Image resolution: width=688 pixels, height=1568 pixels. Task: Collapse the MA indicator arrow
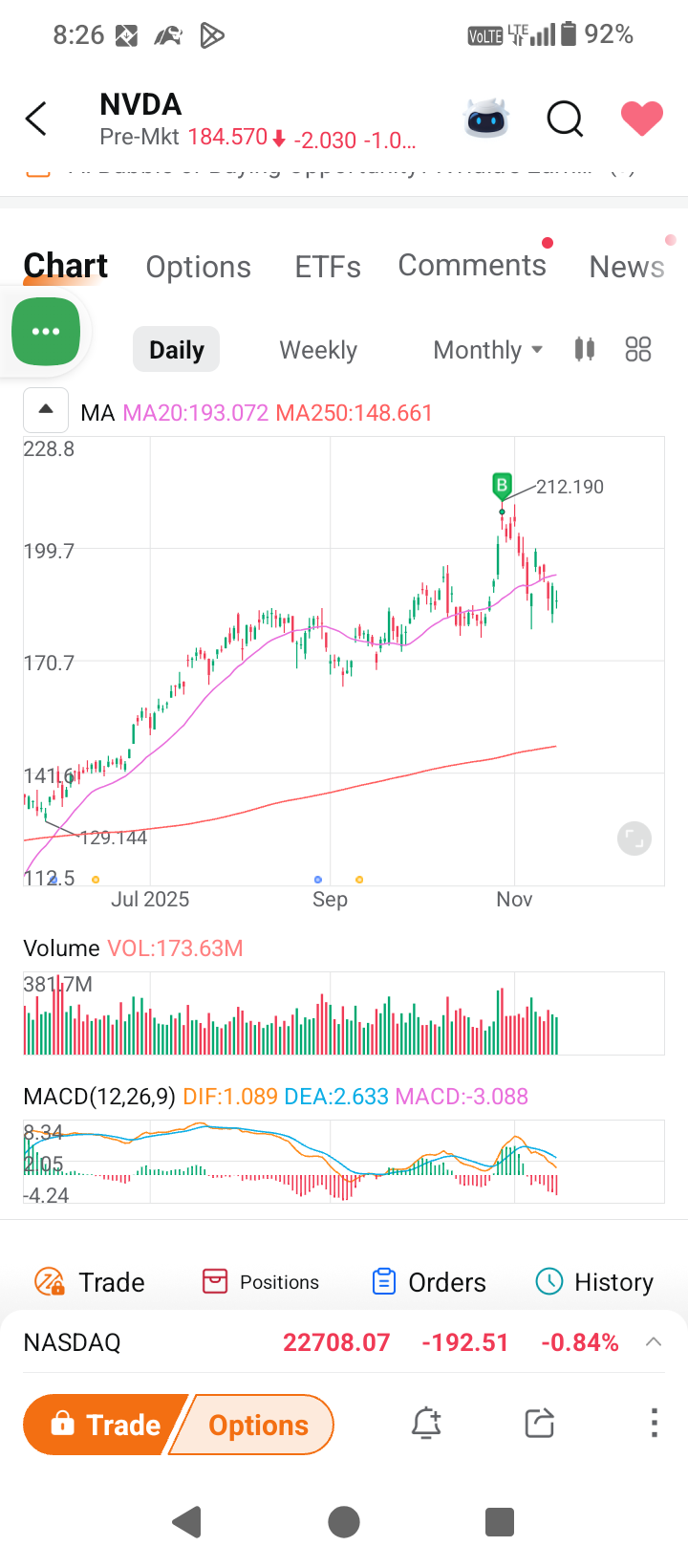click(46, 410)
